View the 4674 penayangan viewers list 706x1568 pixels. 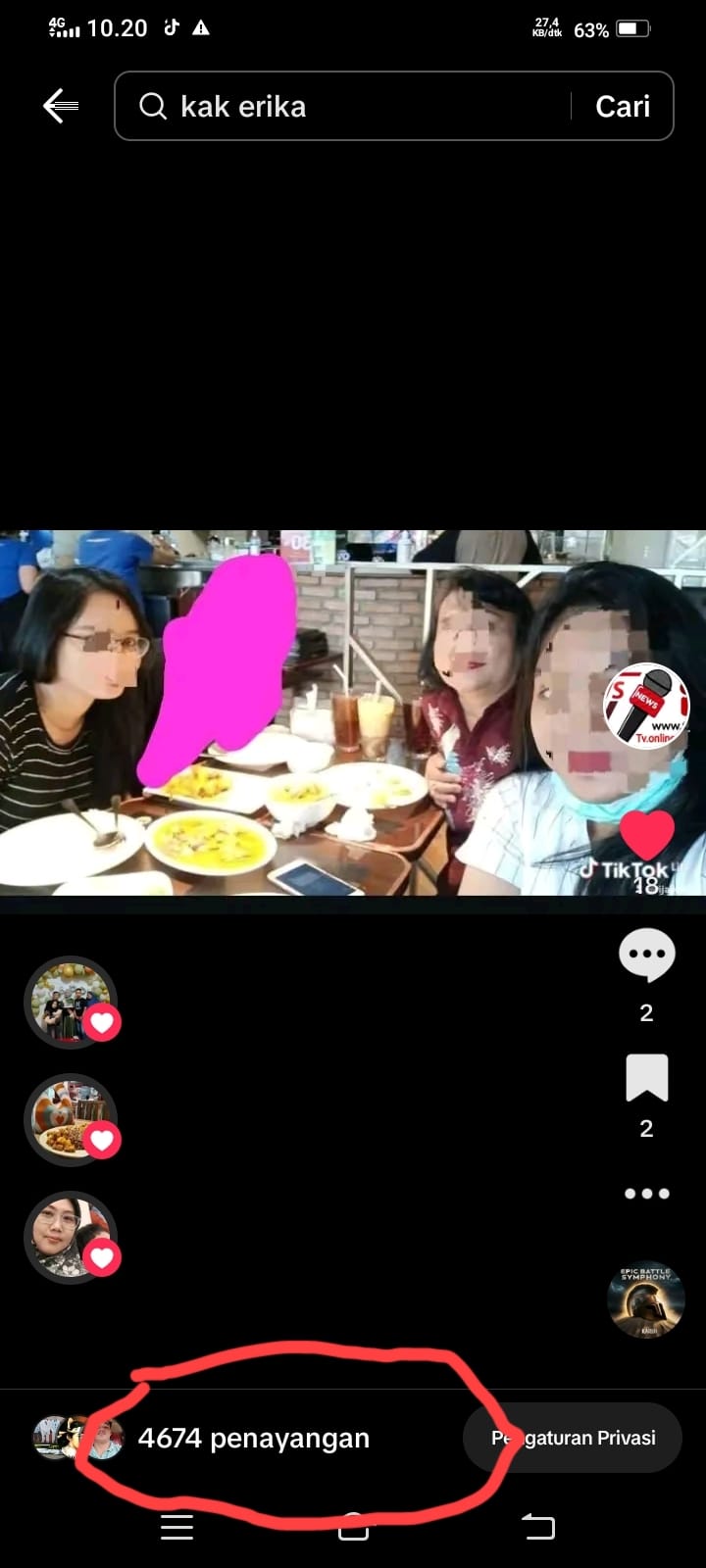click(253, 1438)
